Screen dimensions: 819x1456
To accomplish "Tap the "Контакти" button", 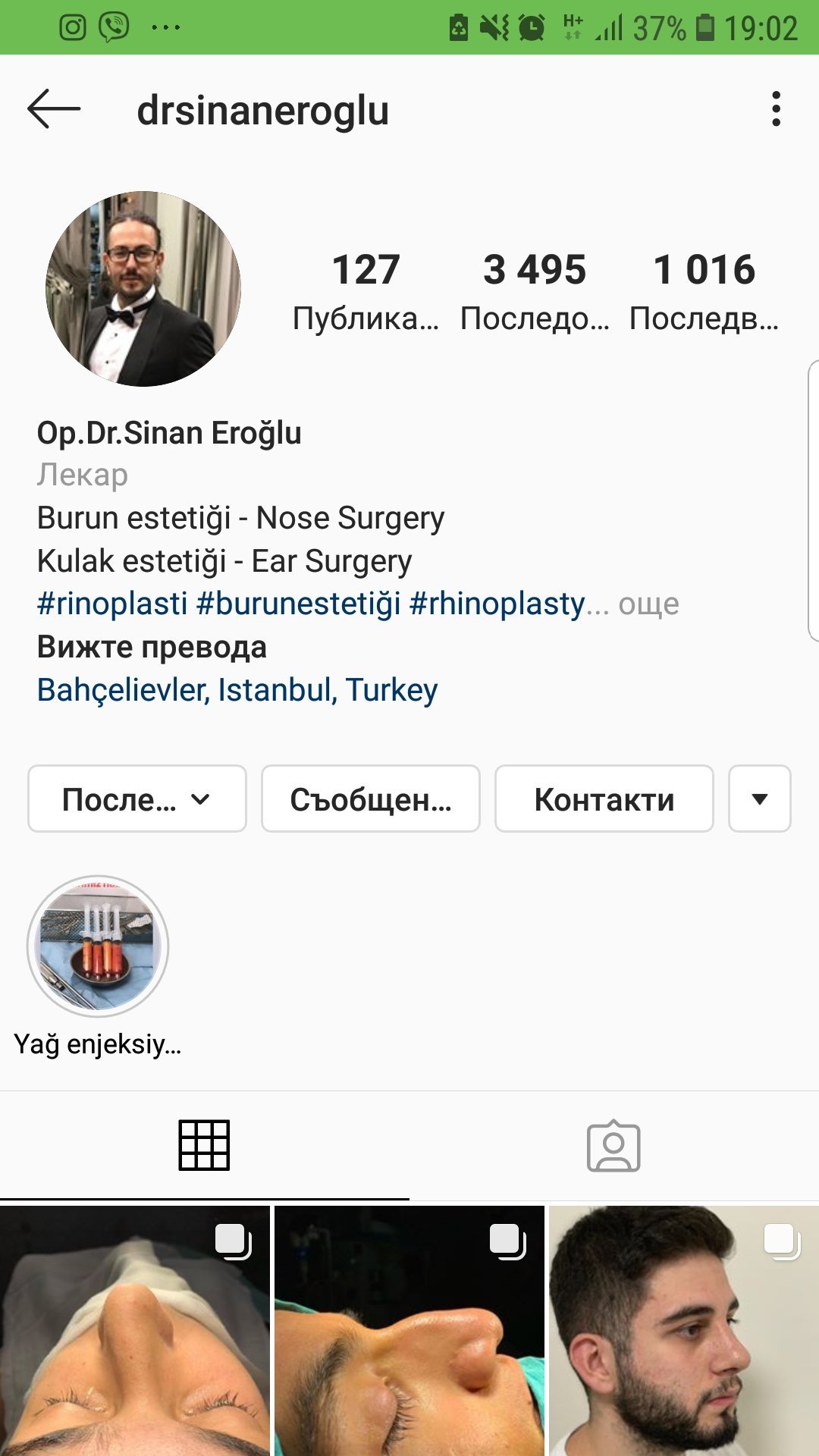I will (604, 799).
